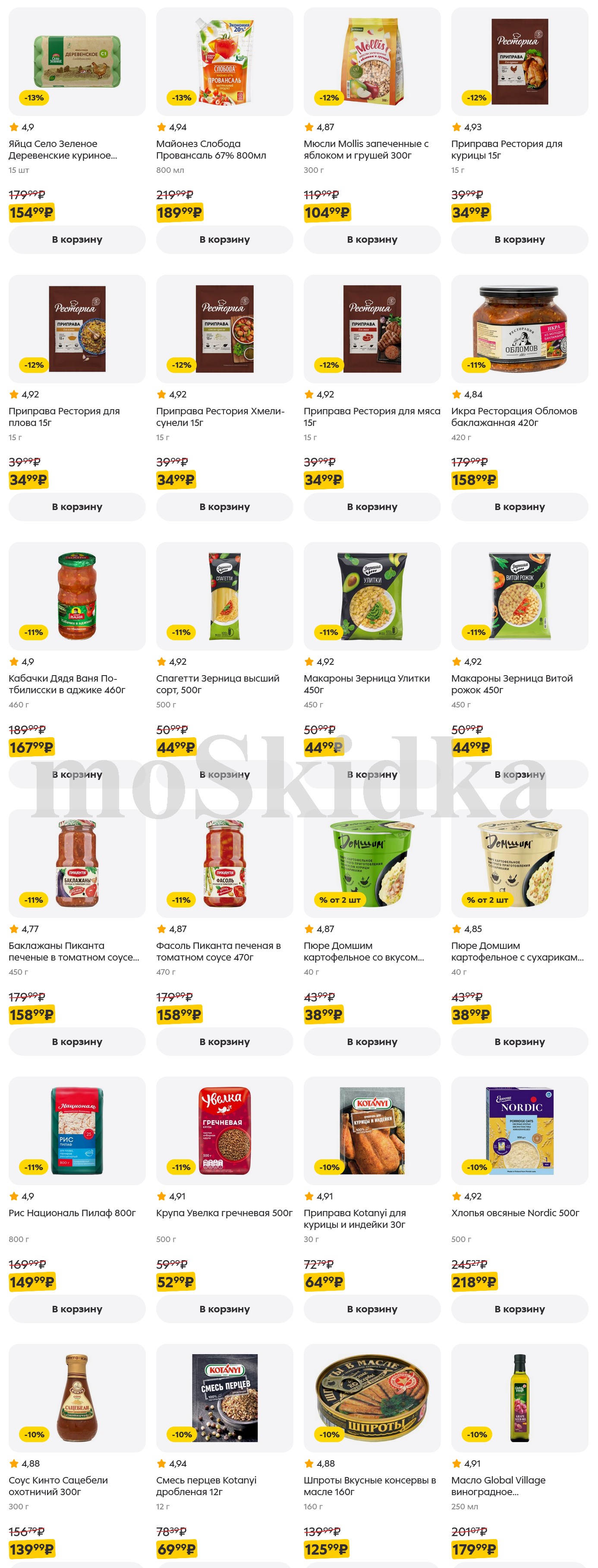Add Рис Националь Пилаф to cart
The width and height of the screenshot is (598, 1568).
(77, 1309)
